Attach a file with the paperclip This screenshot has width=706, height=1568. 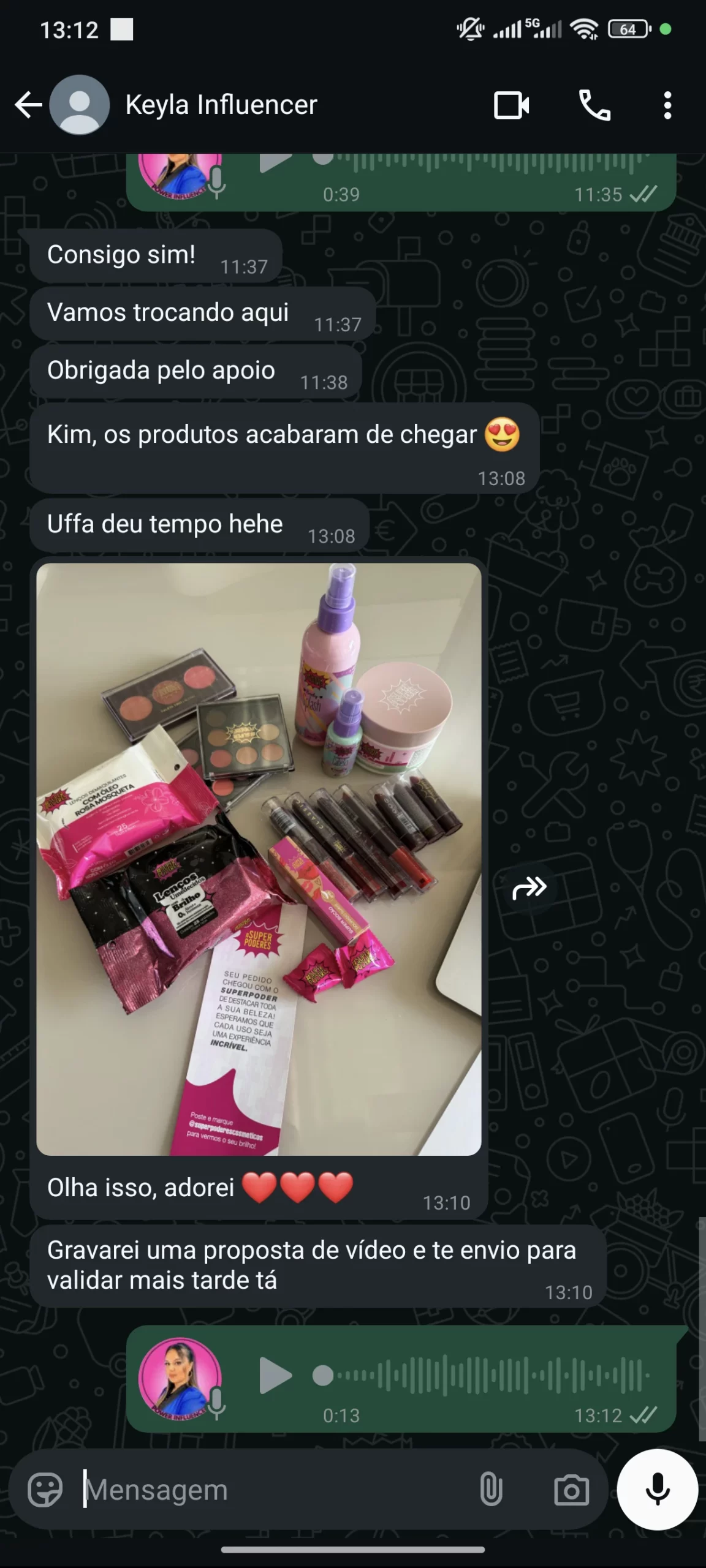(491, 1490)
